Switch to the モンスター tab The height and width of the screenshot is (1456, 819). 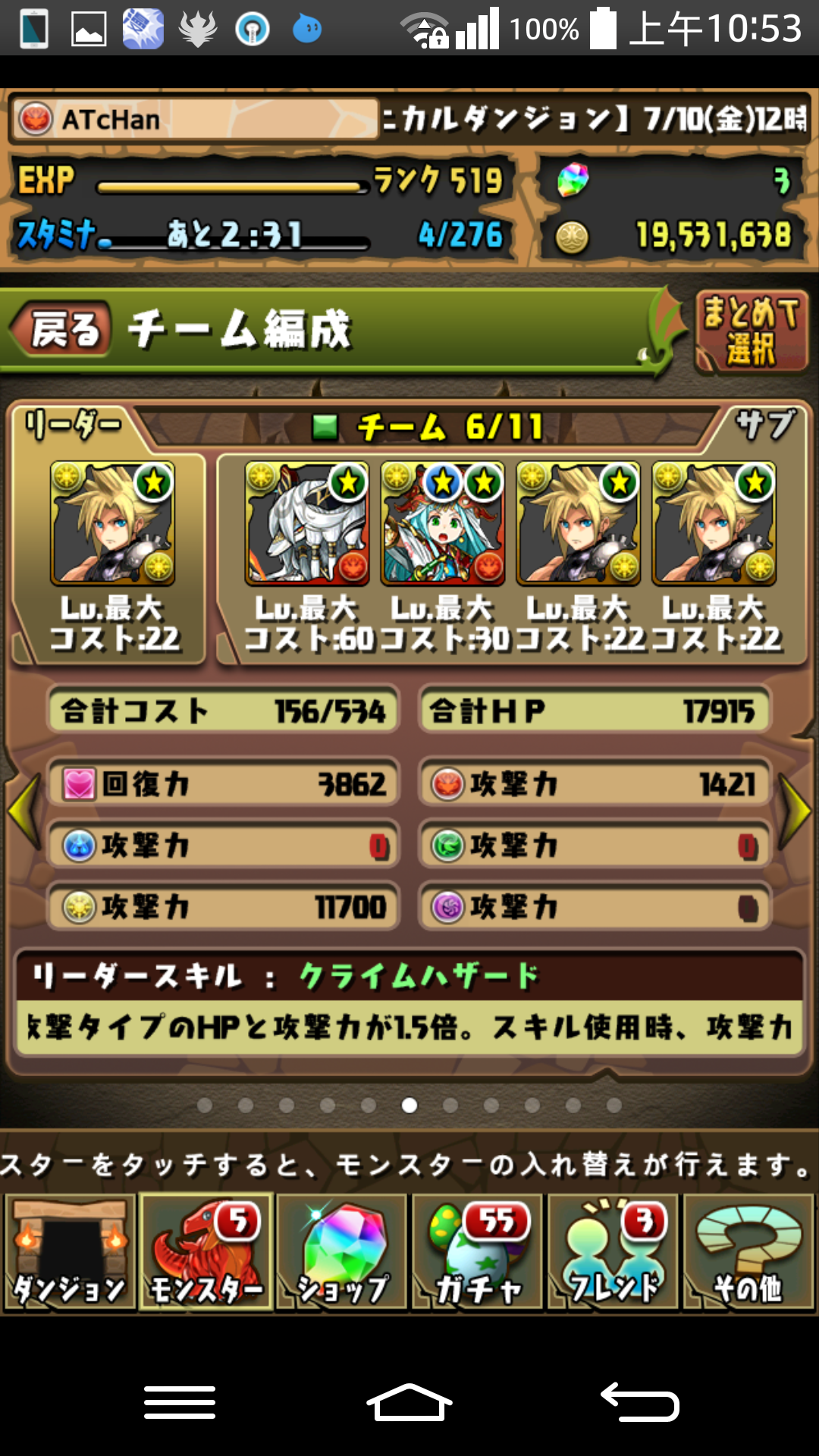click(206, 1253)
